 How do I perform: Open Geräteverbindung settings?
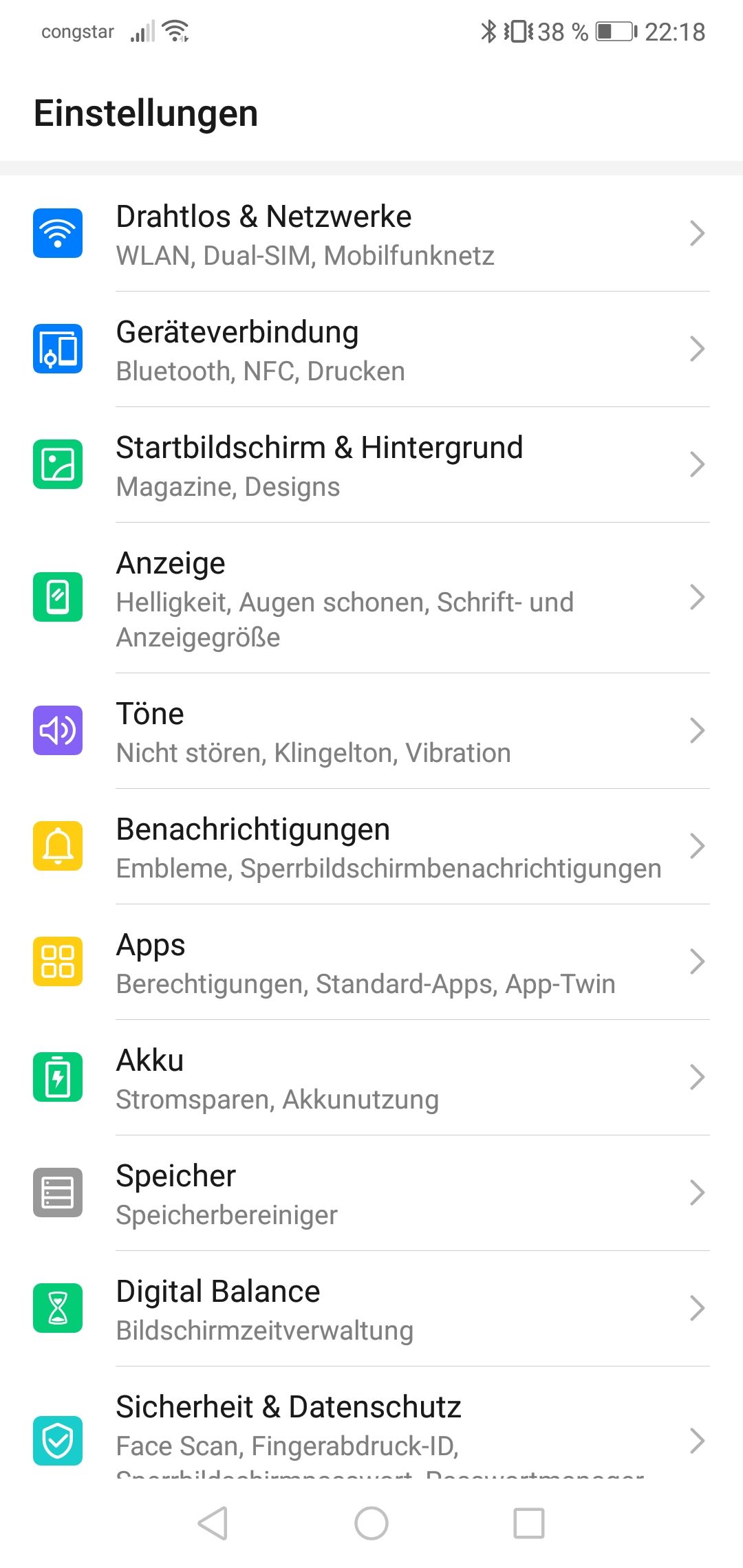(371, 349)
